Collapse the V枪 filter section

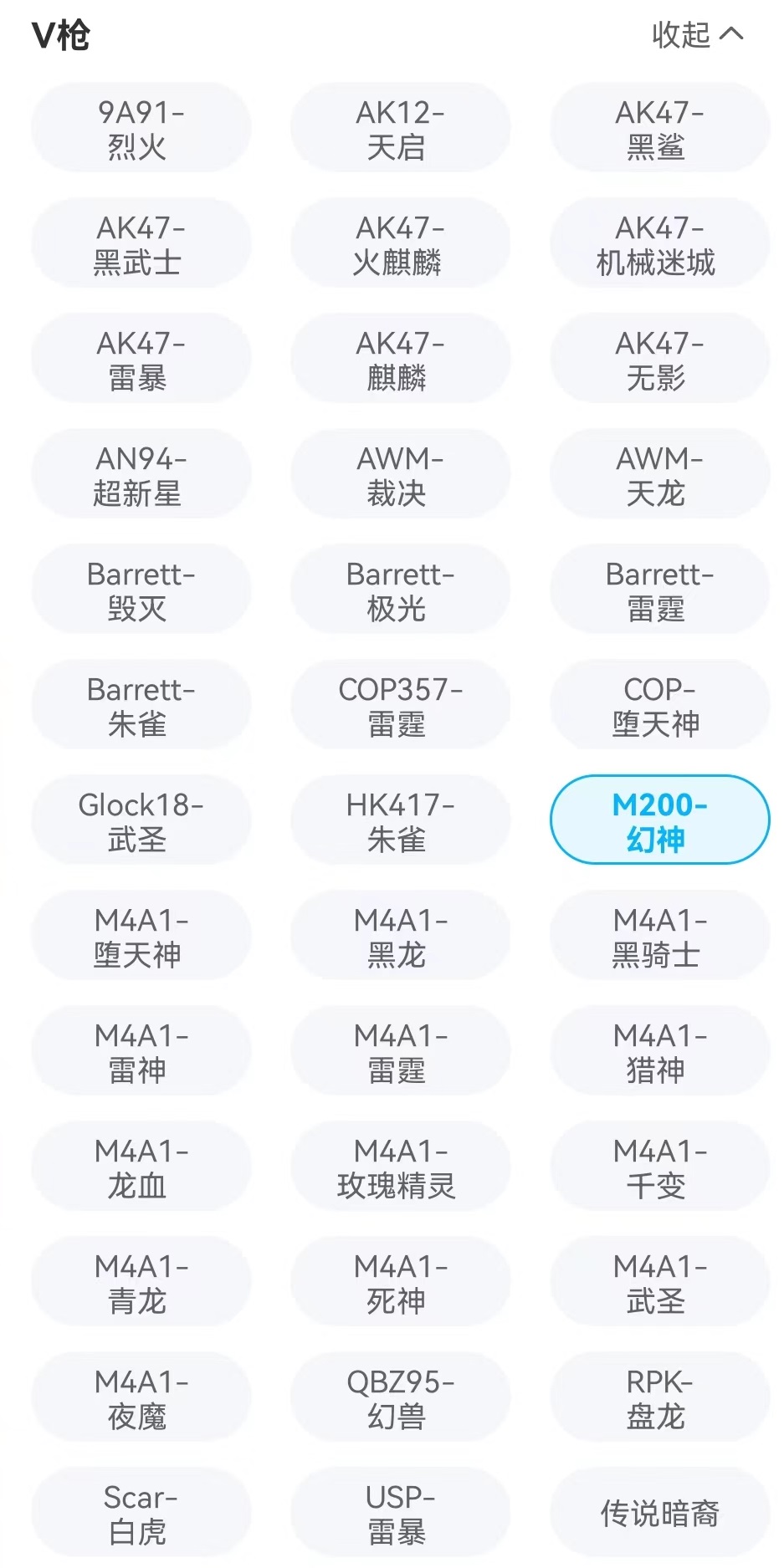pos(696,34)
